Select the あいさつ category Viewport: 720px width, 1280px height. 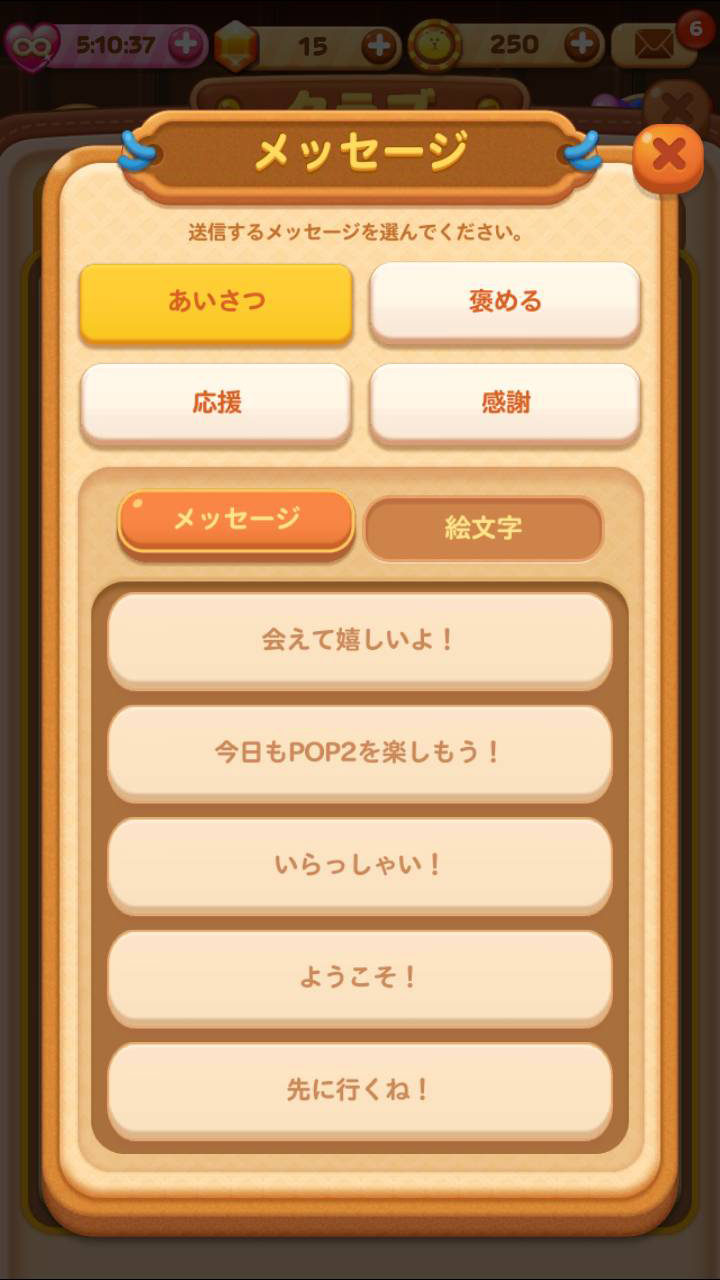[216, 301]
